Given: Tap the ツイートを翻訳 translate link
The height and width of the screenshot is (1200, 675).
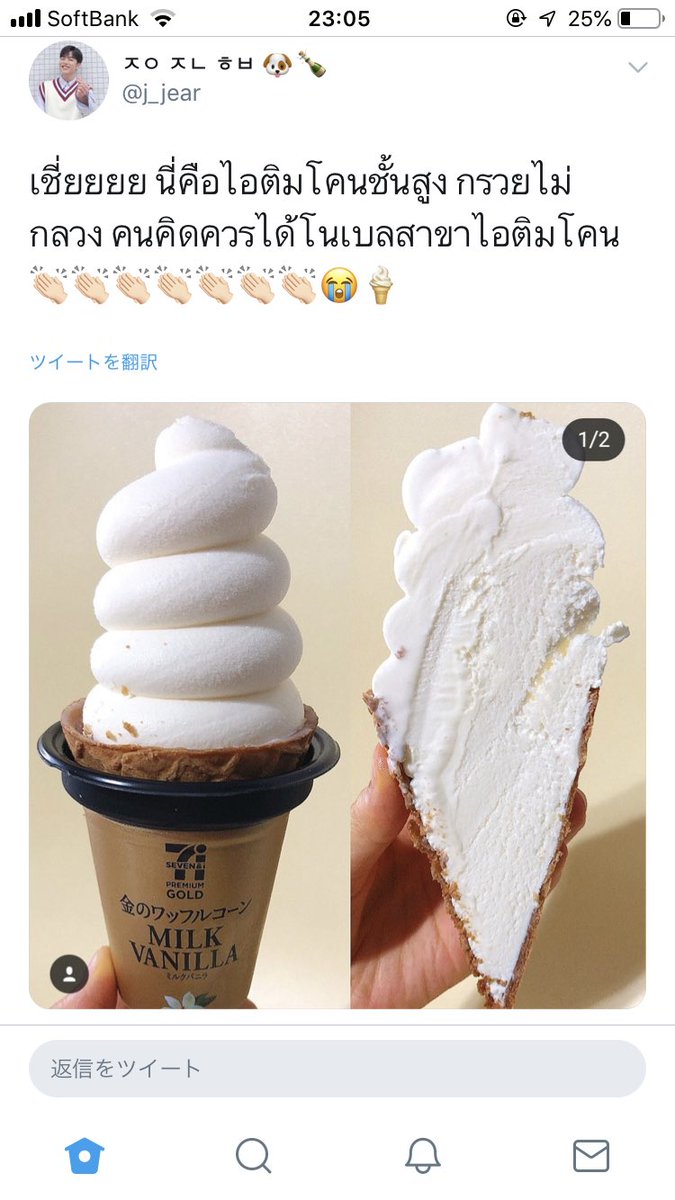Looking at the screenshot, I should point(93,362).
